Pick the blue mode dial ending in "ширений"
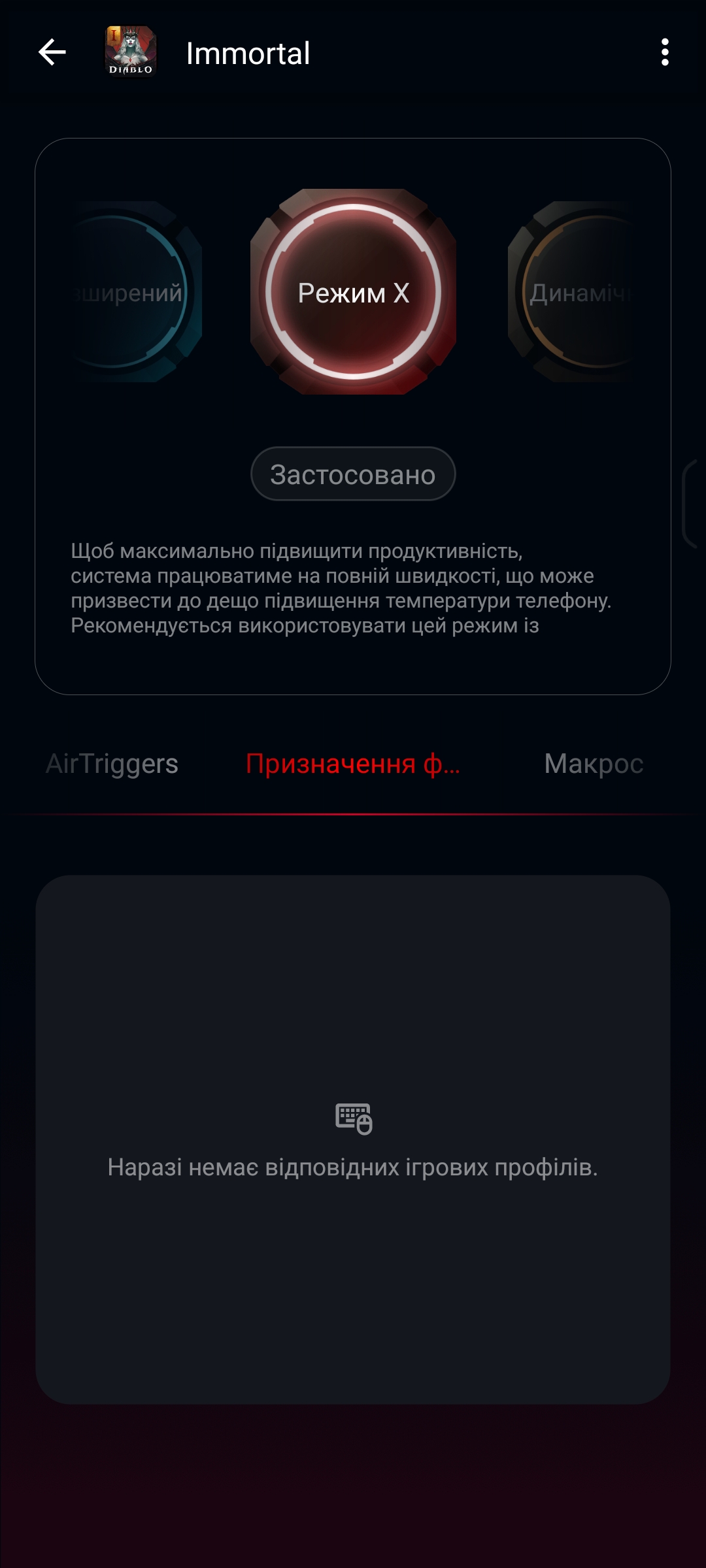This screenshot has width=706, height=1568. click(x=134, y=292)
